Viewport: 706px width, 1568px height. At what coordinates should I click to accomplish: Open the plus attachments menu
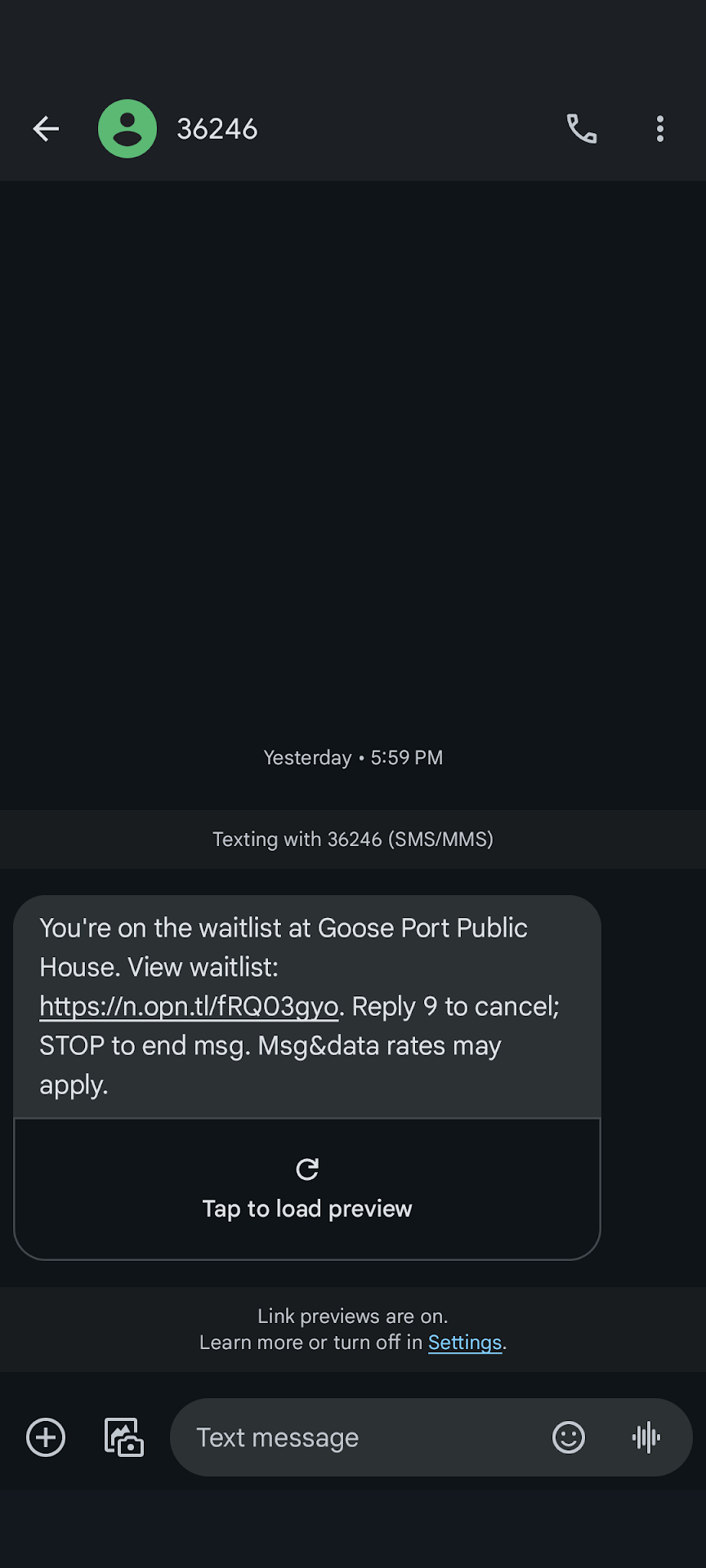[46, 1437]
